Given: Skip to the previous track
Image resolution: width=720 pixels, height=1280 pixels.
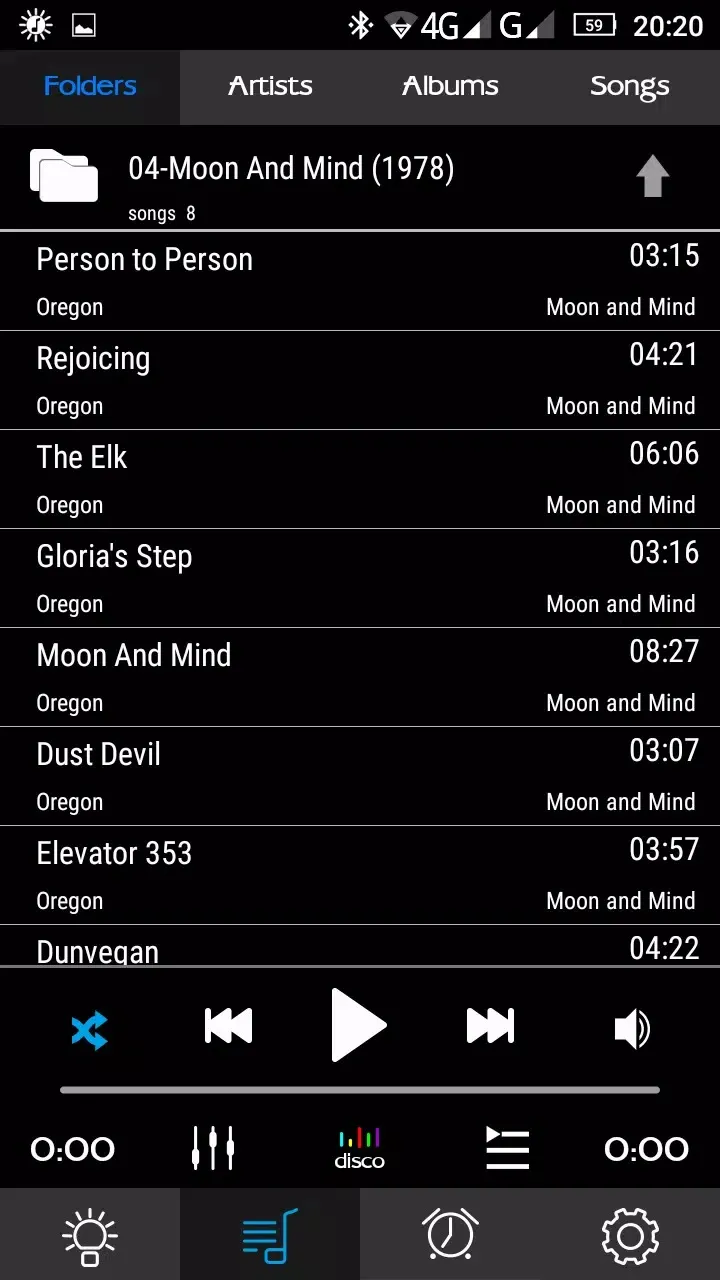Looking at the screenshot, I should pyautogui.click(x=228, y=1026).
